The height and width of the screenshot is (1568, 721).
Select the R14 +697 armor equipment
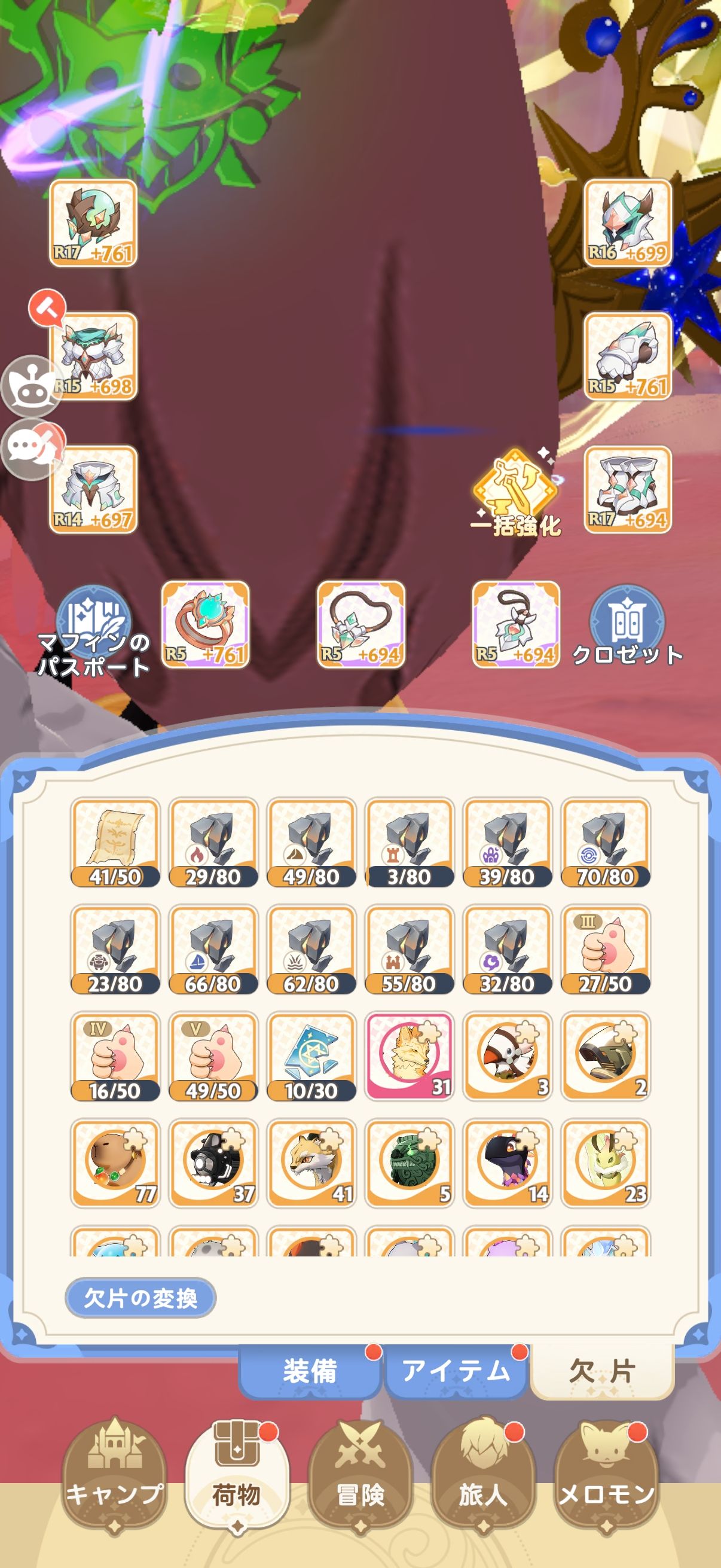click(93, 489)
